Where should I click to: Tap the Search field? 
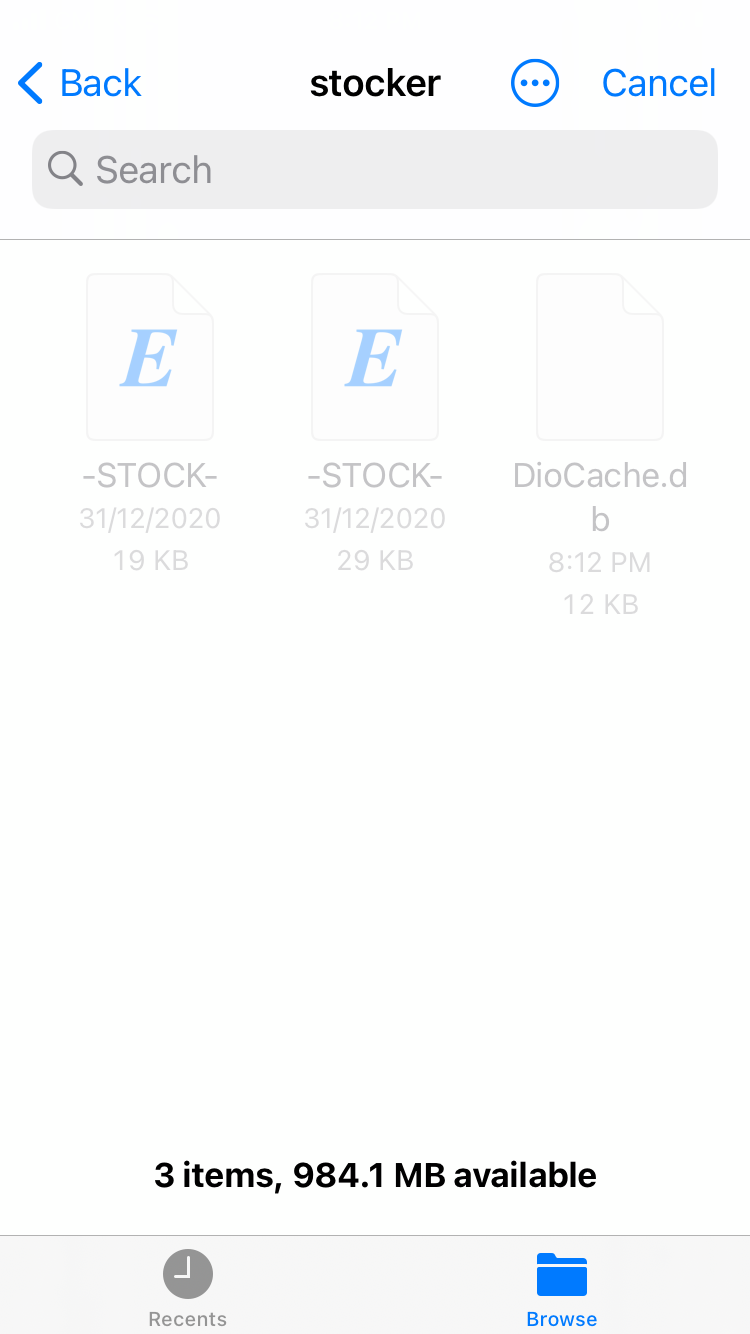375,170
